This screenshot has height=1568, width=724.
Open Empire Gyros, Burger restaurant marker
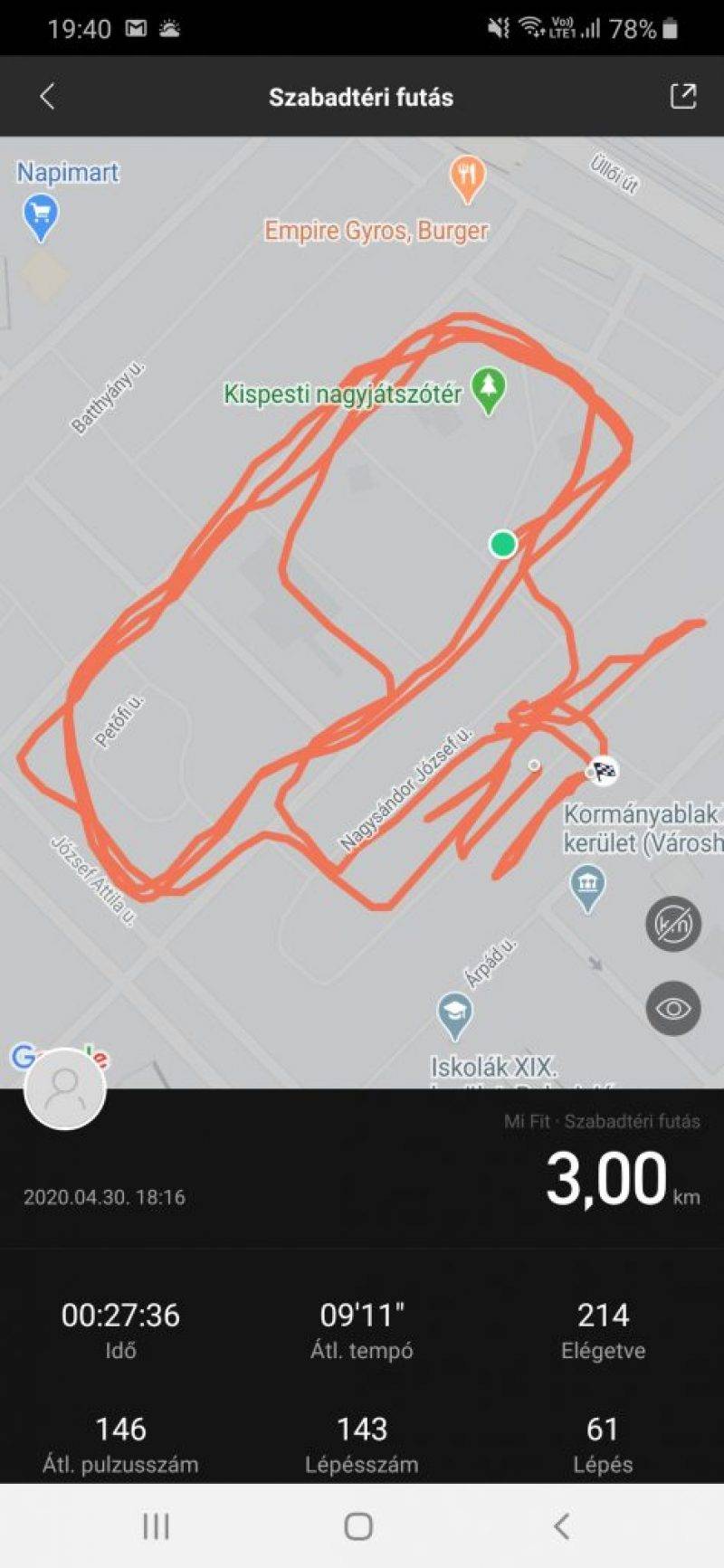coord(467,176)
